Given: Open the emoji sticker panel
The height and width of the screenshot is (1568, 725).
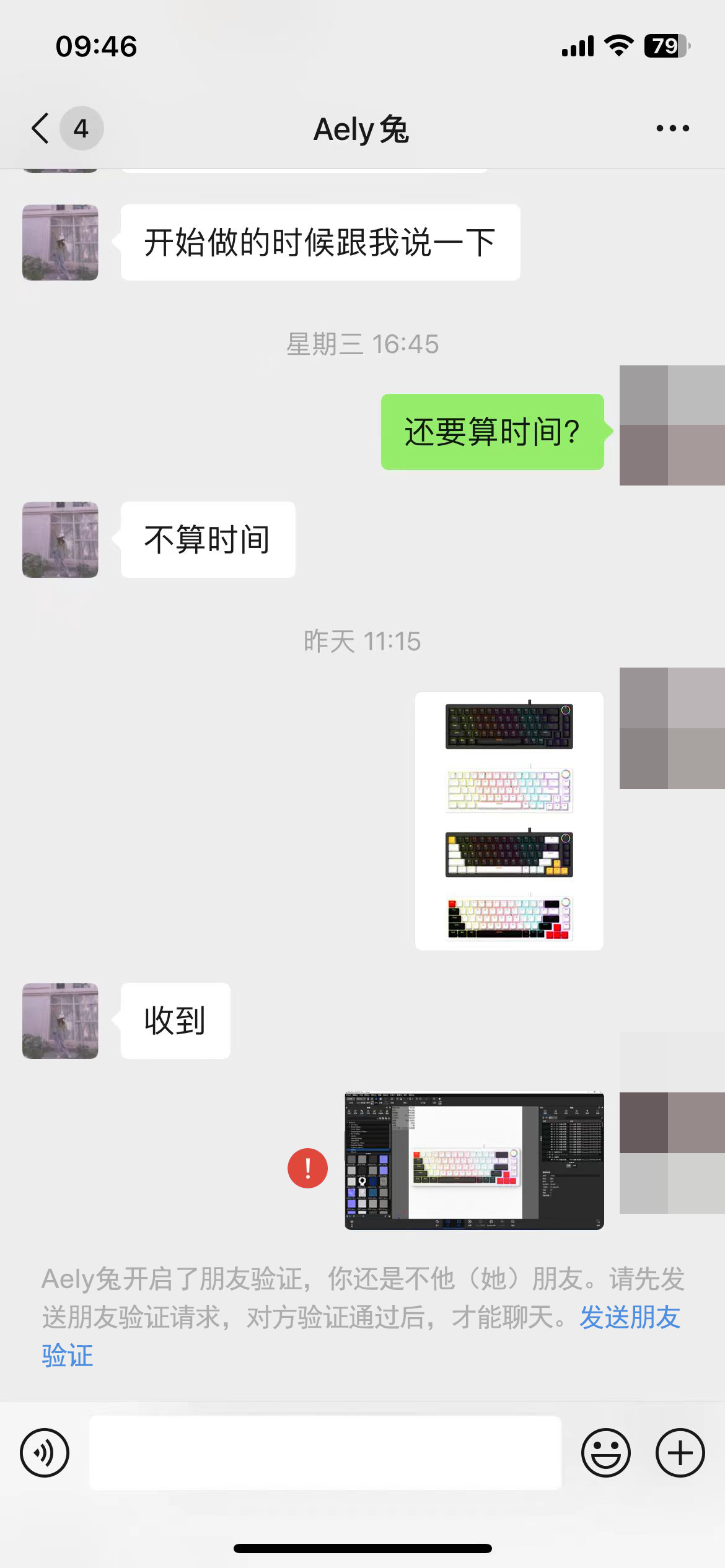Looking at the screenshot, I should point(605,1453).
